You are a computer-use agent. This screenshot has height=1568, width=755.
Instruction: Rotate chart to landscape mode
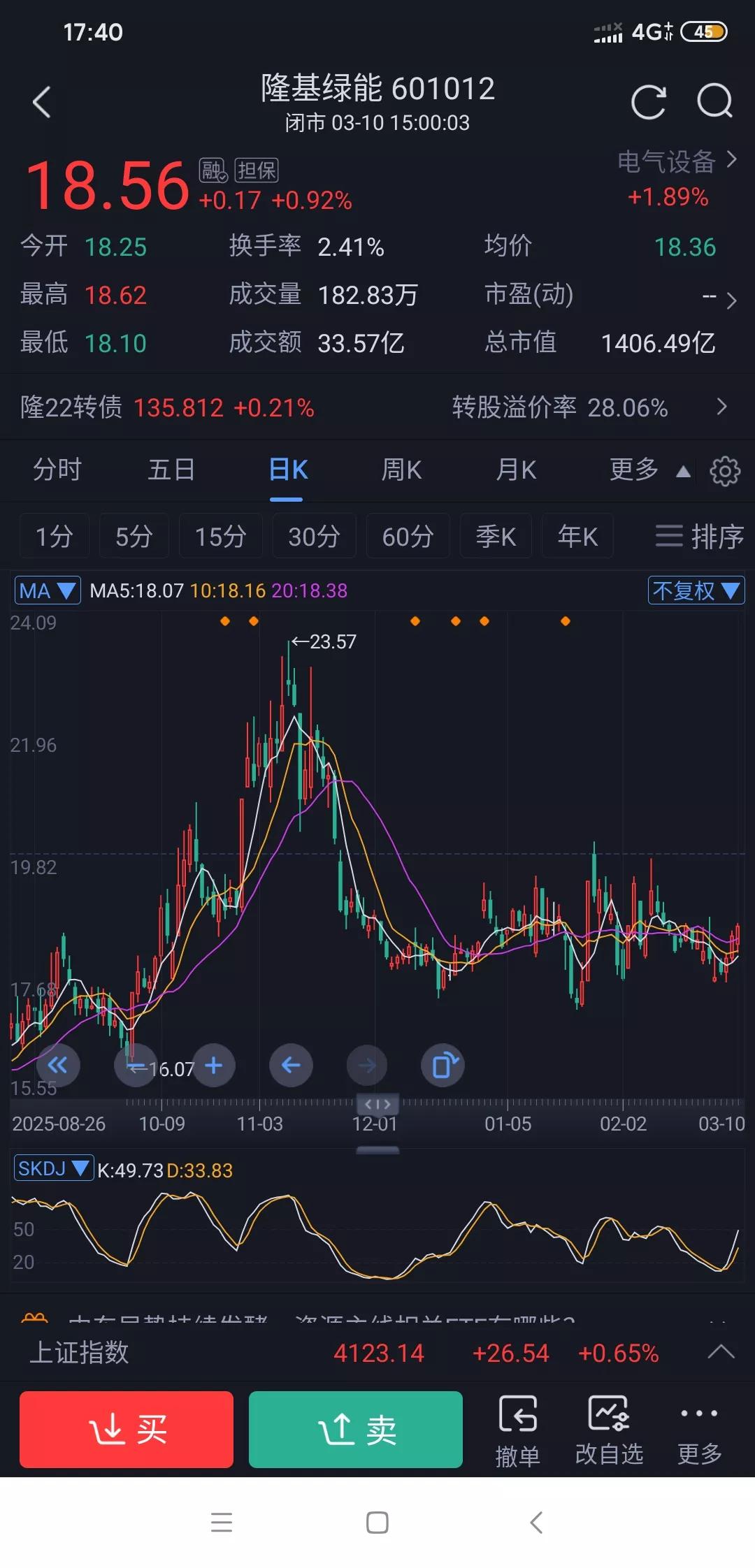(443, 1066)
